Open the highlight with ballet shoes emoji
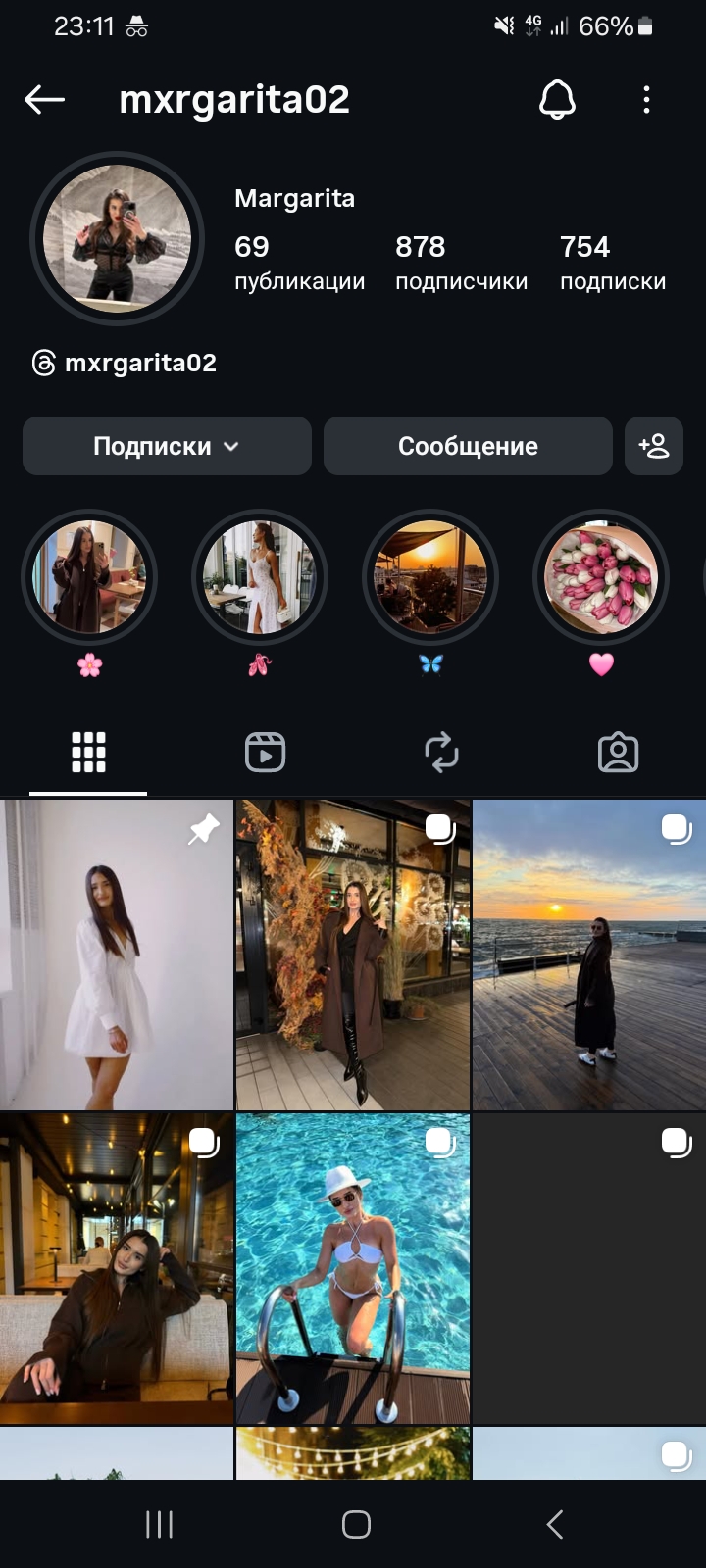Screen dimensions: 706x1568 (x=260, y=577)
